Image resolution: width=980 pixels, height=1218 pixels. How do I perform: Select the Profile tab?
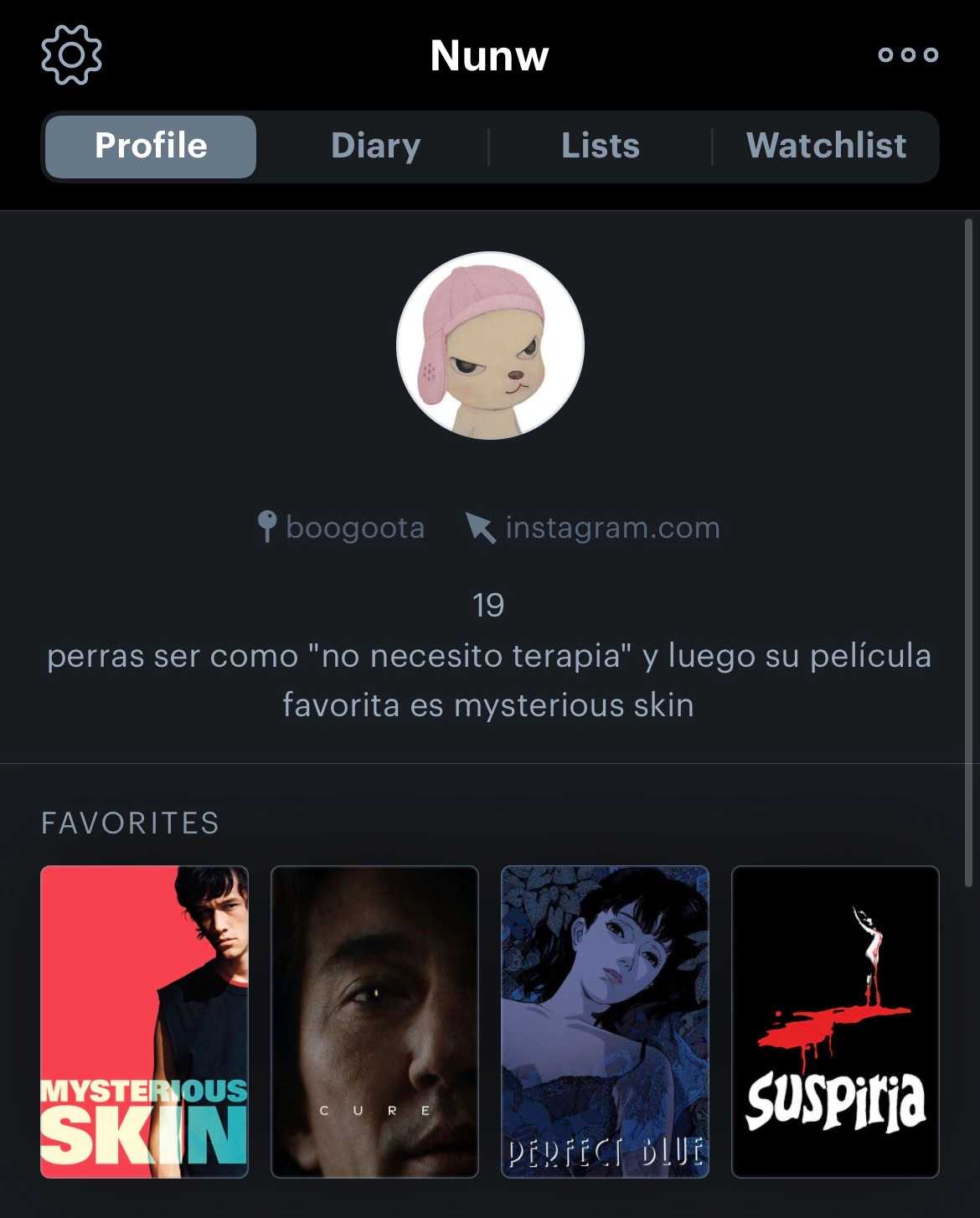tap(151, 146)
